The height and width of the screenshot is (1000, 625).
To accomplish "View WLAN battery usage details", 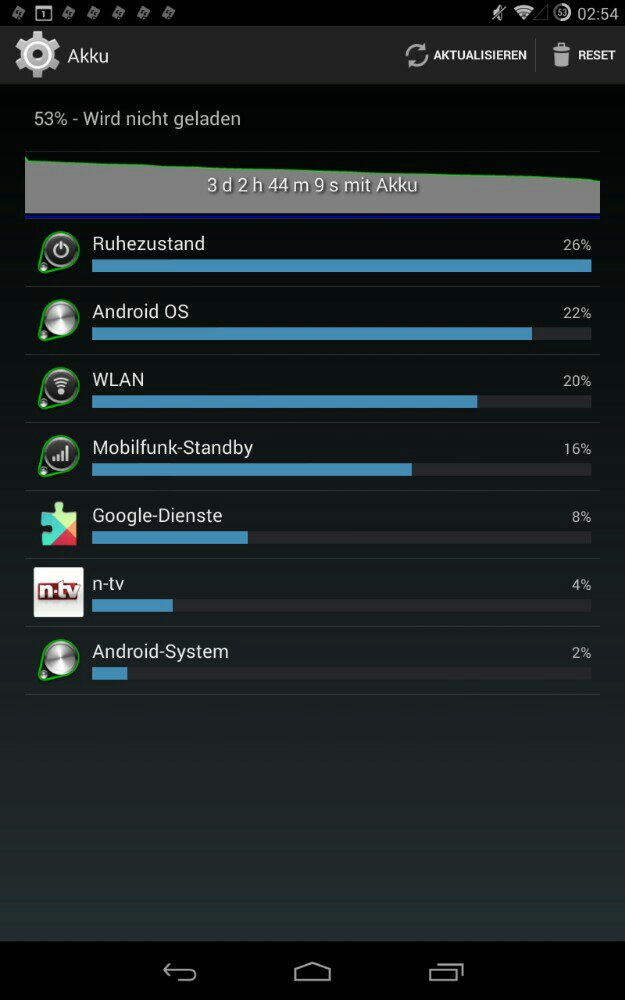I will coord(312,389).
